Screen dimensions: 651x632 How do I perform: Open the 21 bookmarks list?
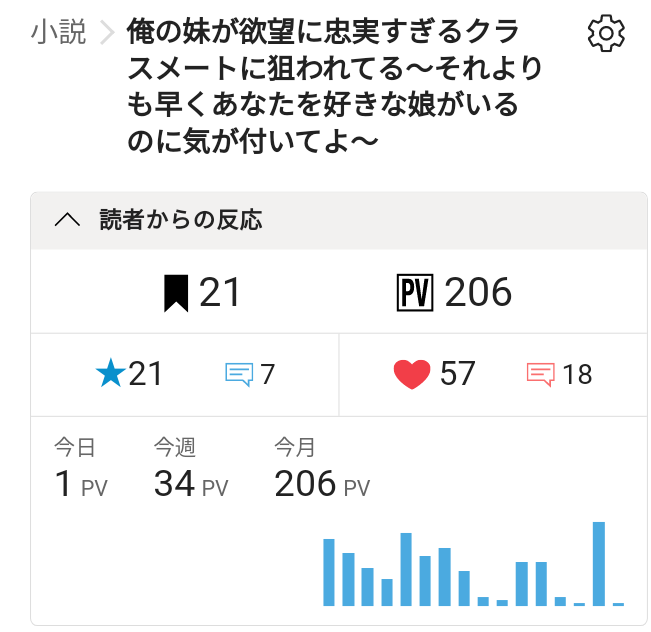point(203,292)
